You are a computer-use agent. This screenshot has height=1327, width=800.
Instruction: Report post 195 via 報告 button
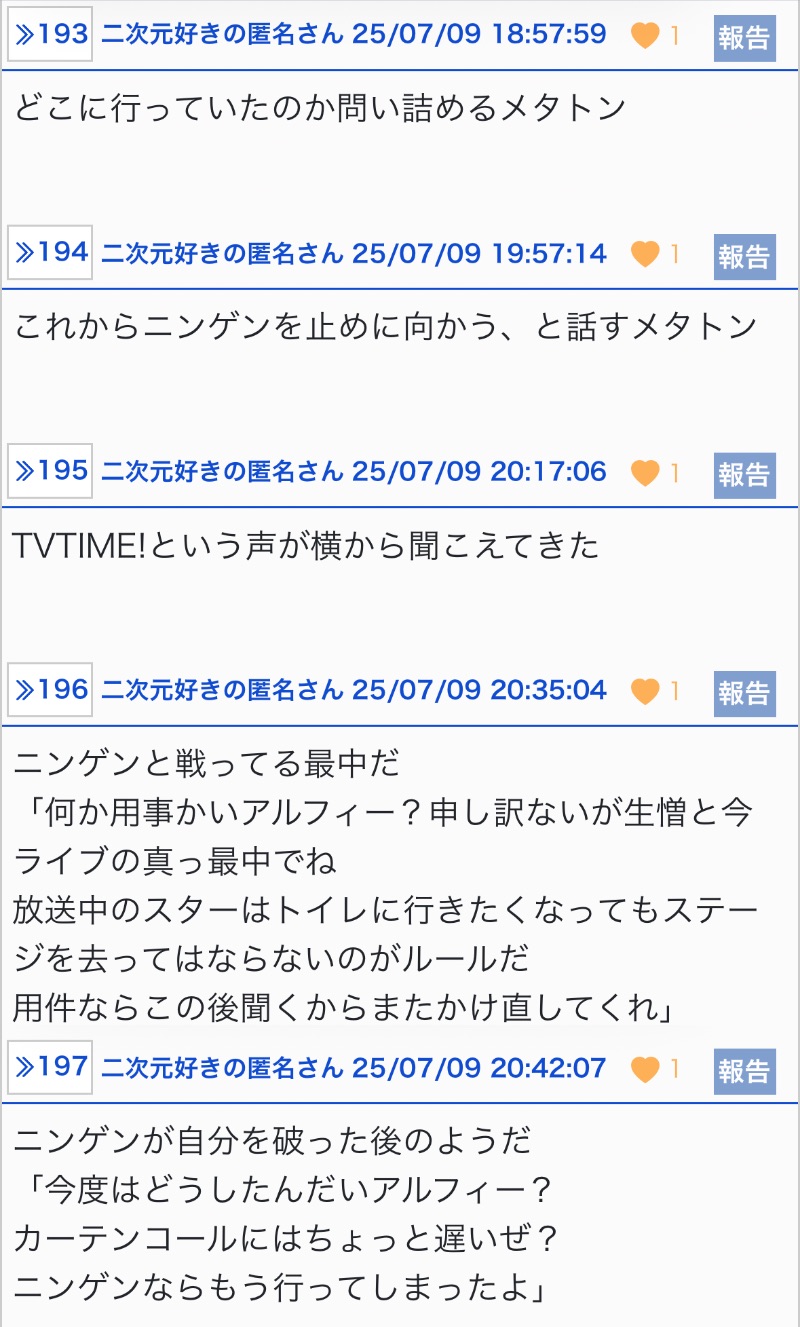[744, 474]
